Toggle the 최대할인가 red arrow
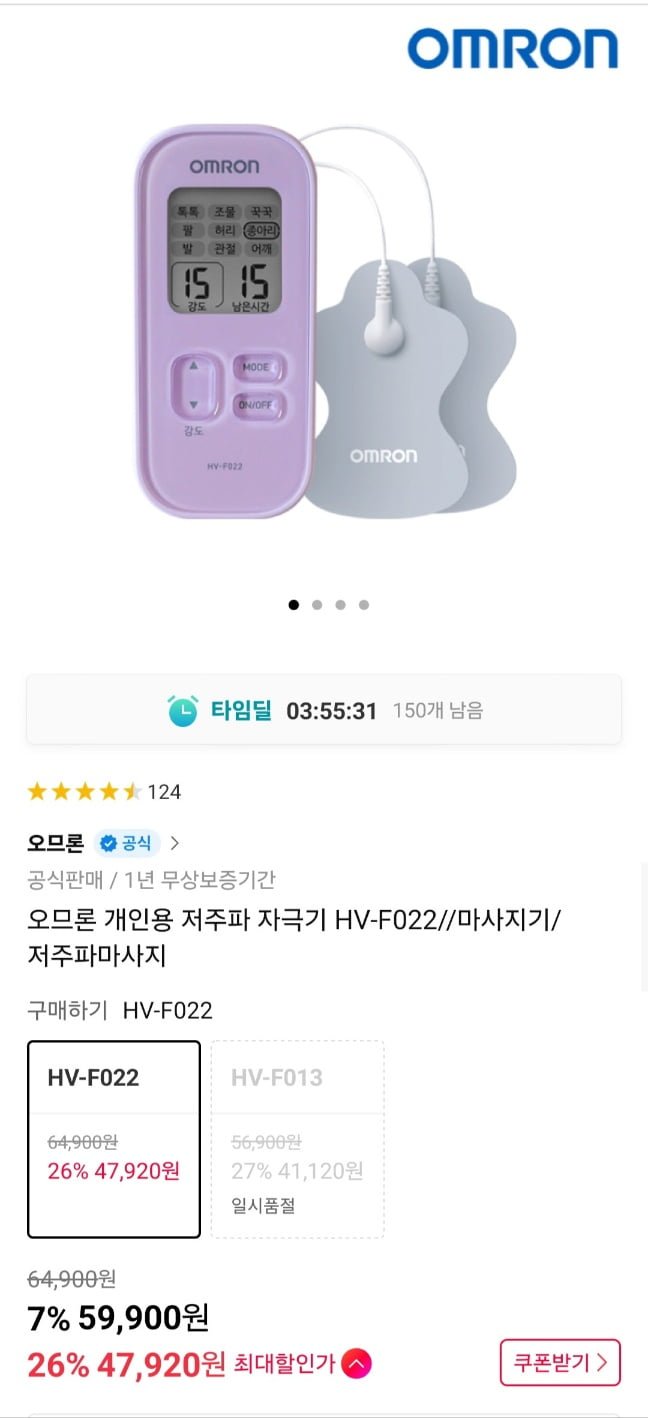 point(357,1363)
